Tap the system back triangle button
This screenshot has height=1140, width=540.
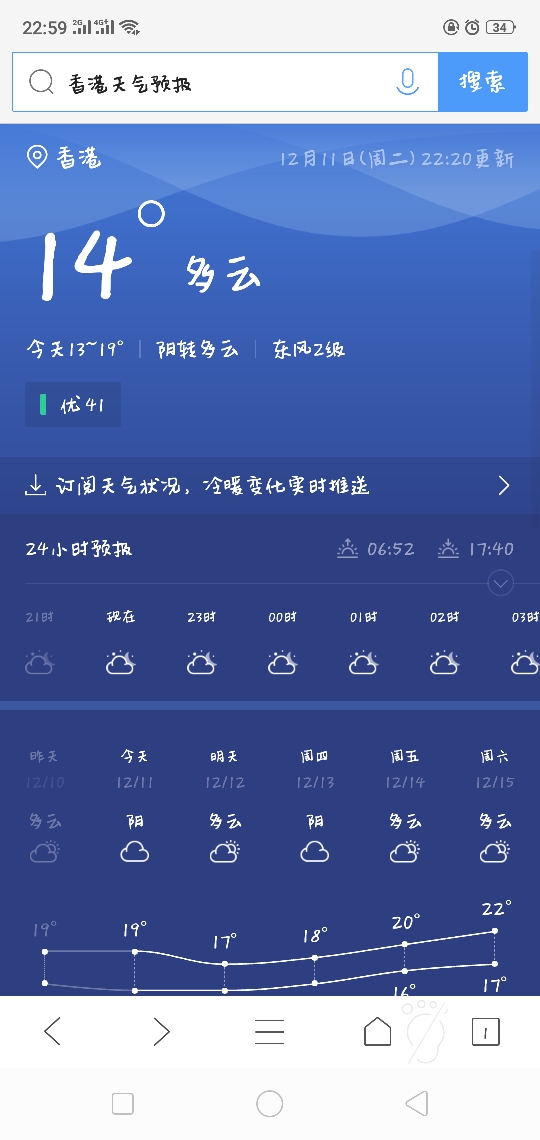point(416,1104)
